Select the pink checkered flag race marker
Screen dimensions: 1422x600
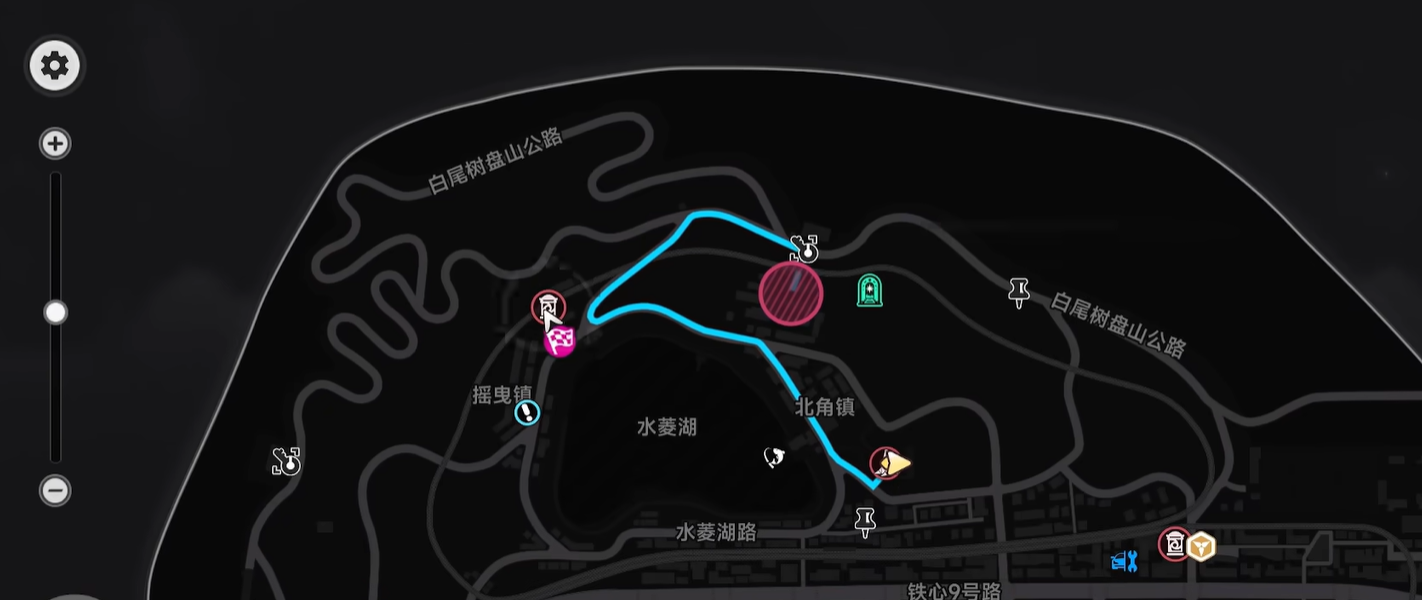pos(560,341)
